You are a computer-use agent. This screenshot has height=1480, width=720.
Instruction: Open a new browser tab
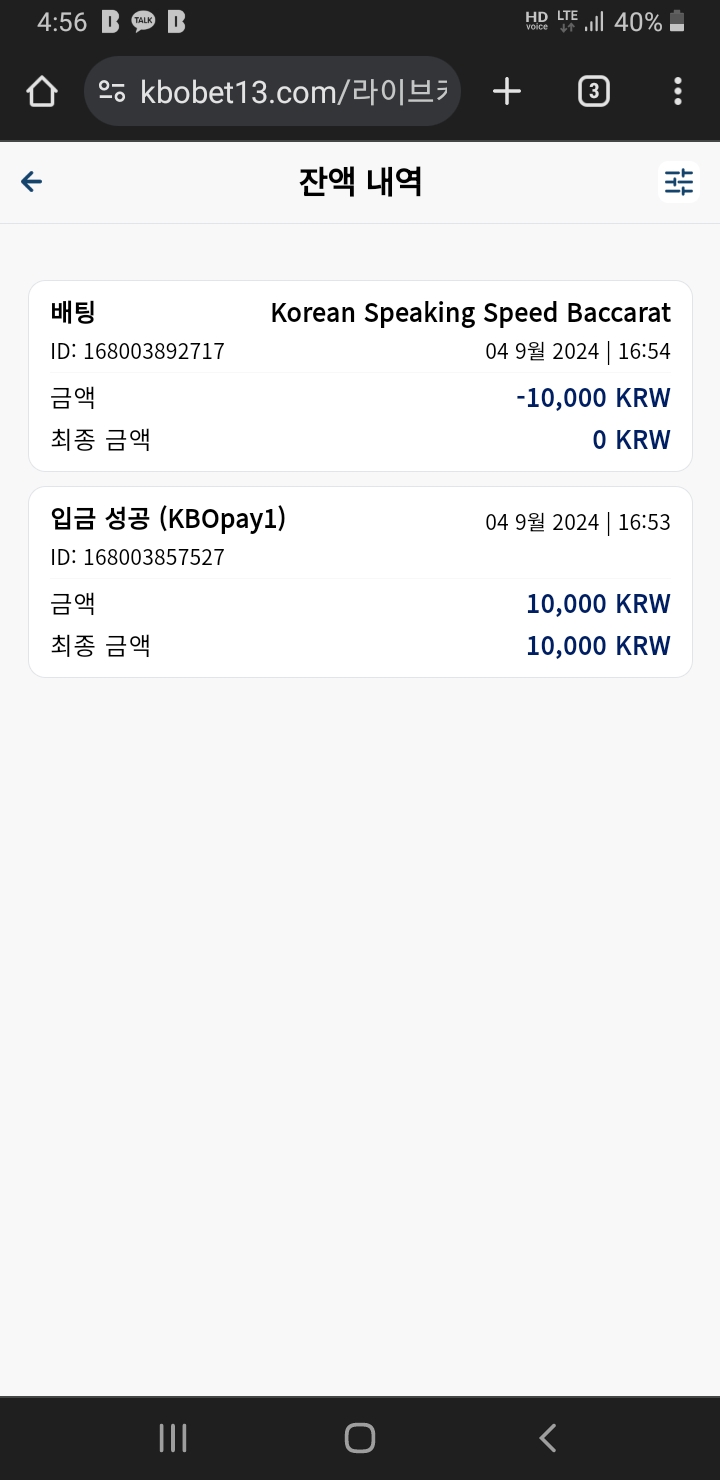[x=507, y=92]
